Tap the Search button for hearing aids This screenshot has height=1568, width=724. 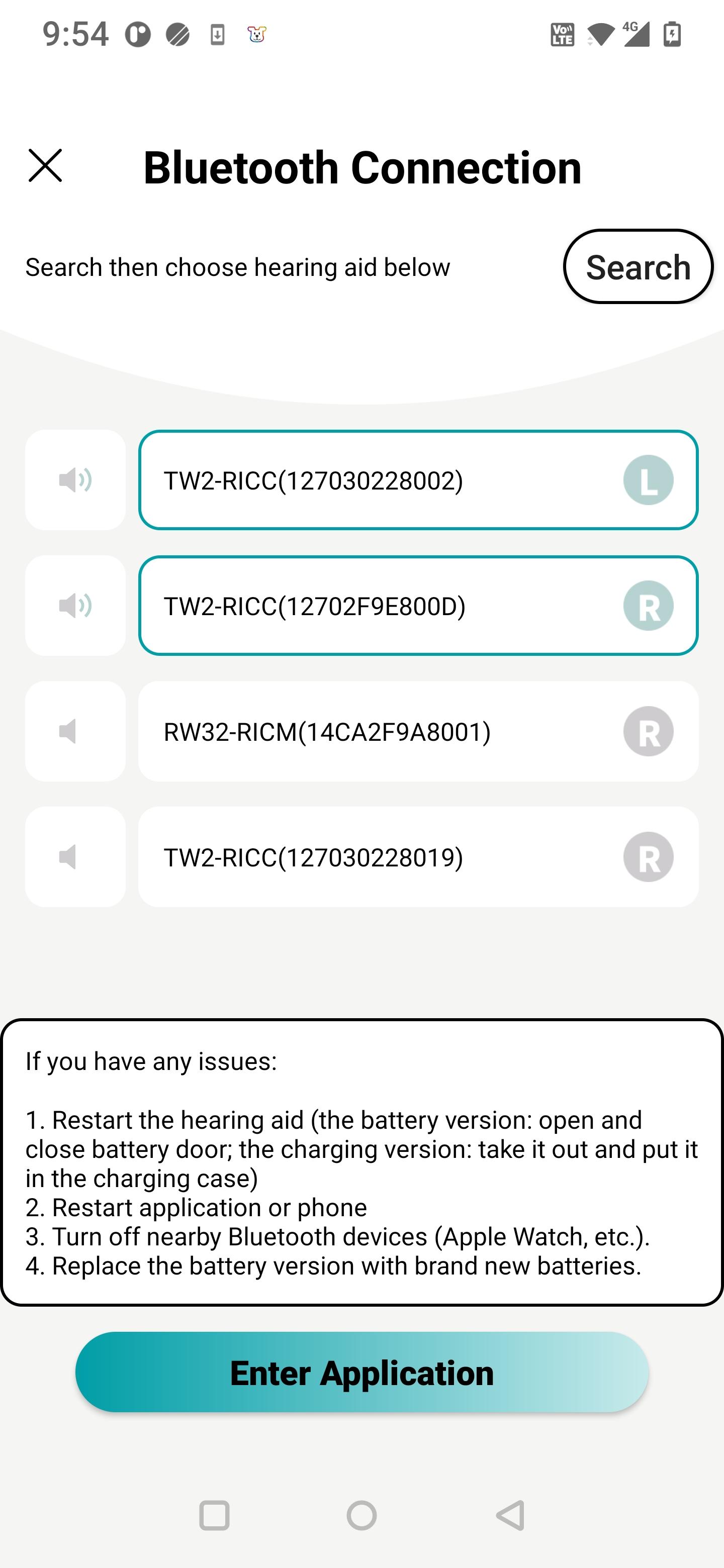(x=638, y=266)
